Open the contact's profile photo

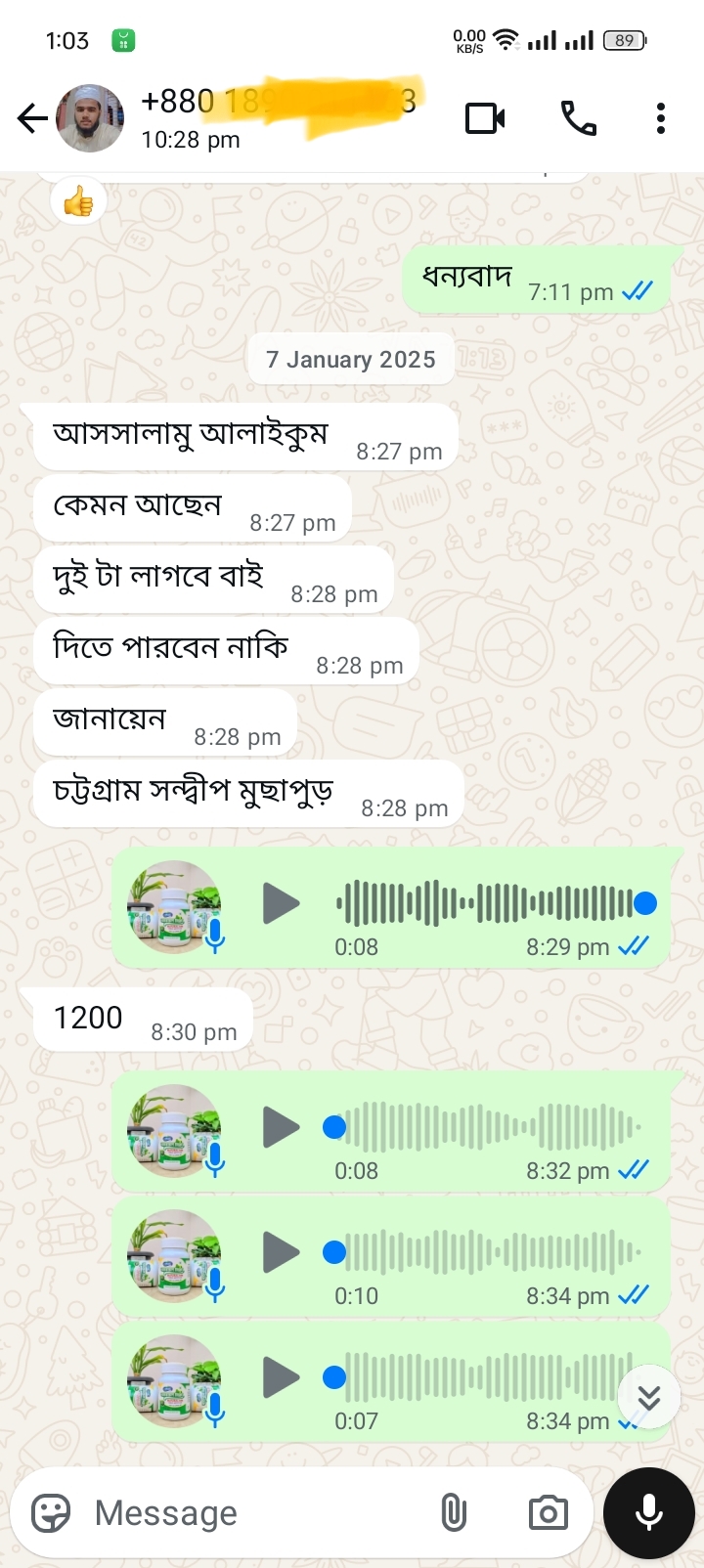pos(90,119)
